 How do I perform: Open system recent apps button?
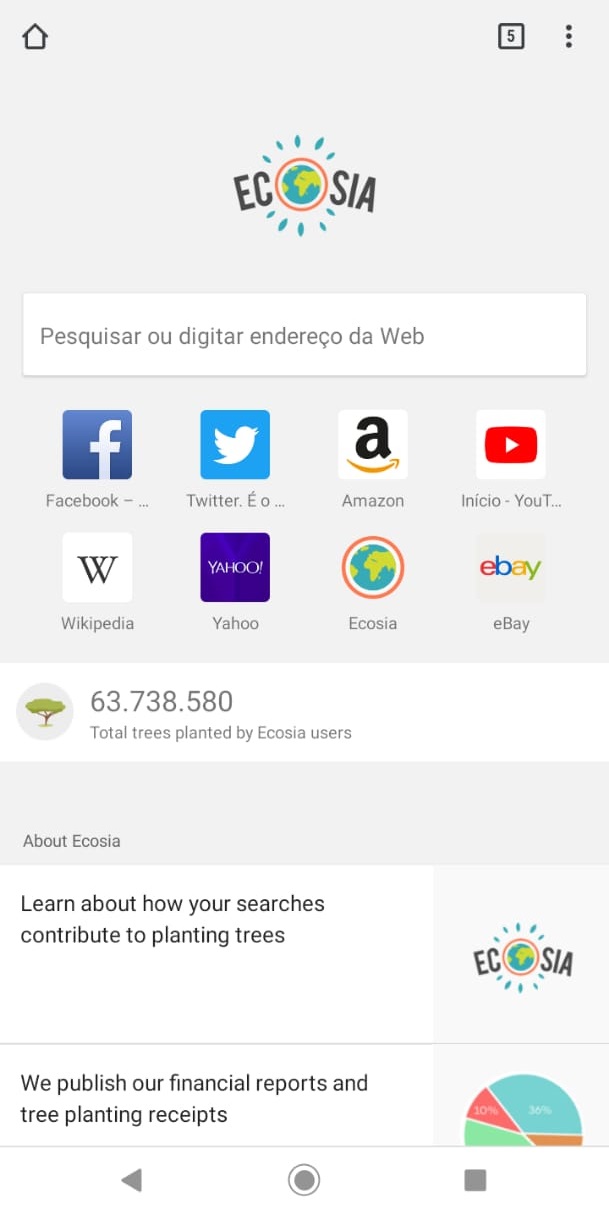475,1180
